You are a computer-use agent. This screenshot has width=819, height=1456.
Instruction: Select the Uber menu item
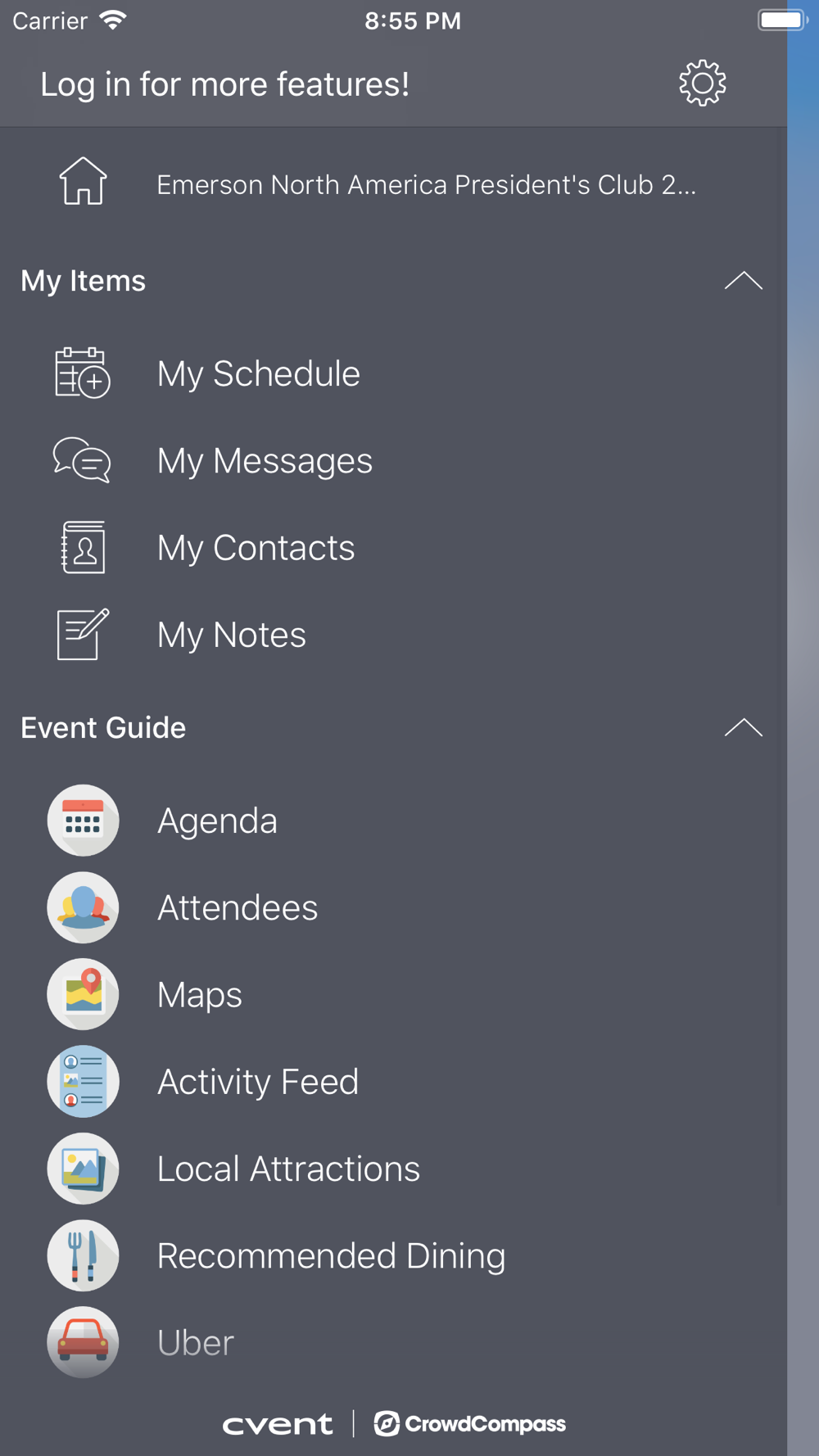(393, 1342)
